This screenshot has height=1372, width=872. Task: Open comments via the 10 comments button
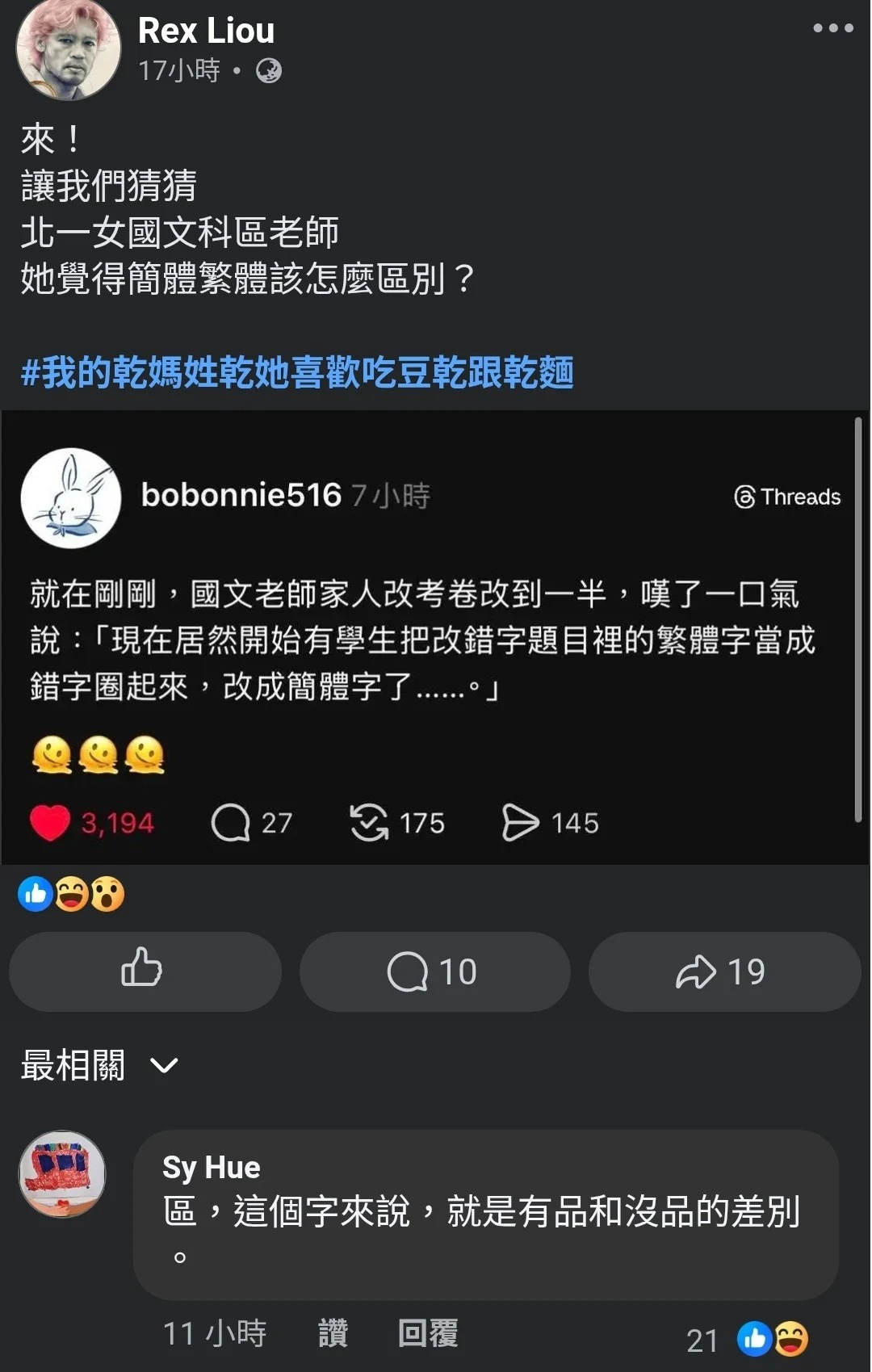tap(434, 971)
